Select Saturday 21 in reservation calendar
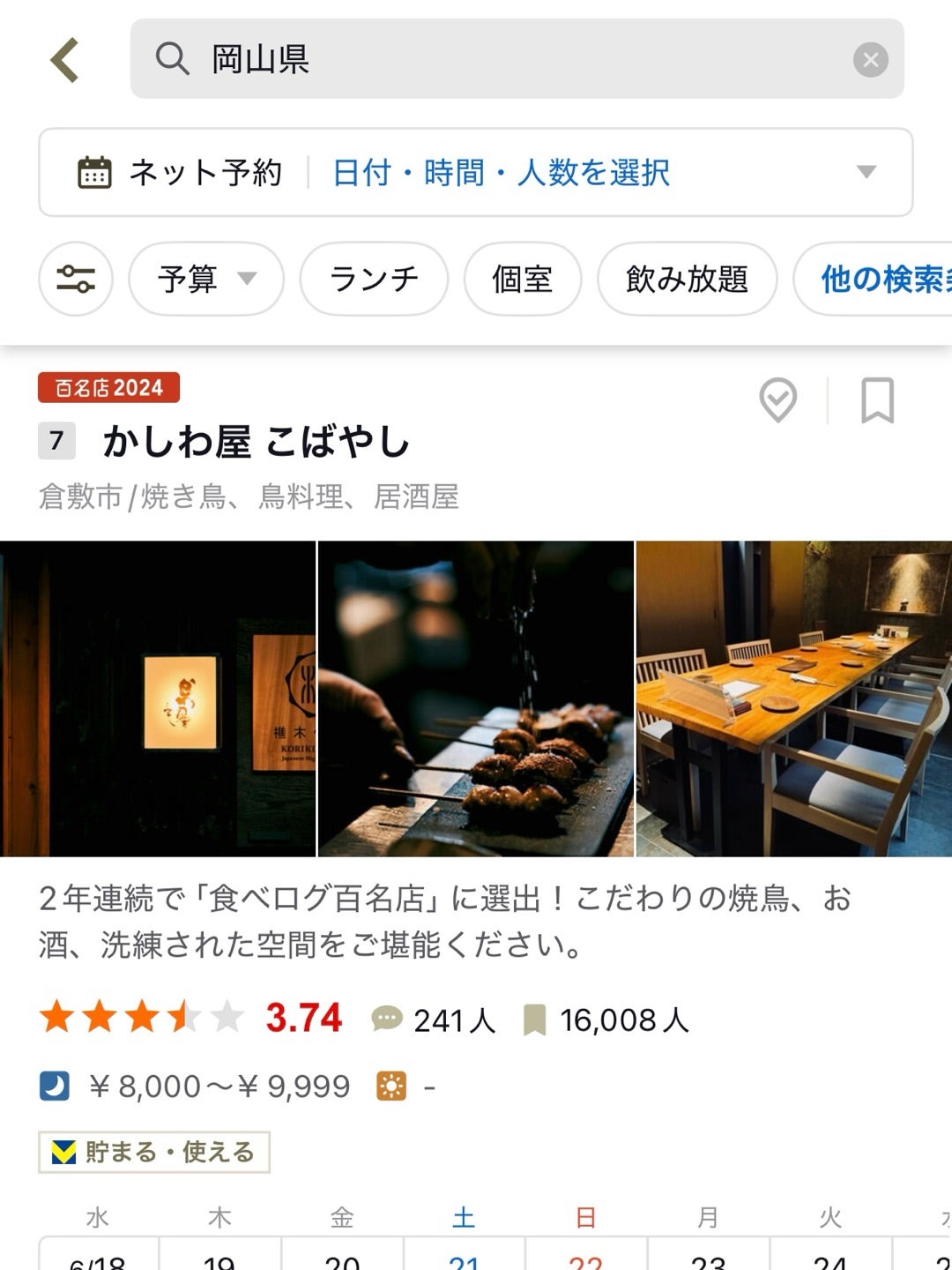Viewport: 952px width, 1270px height. [464, 1257]
